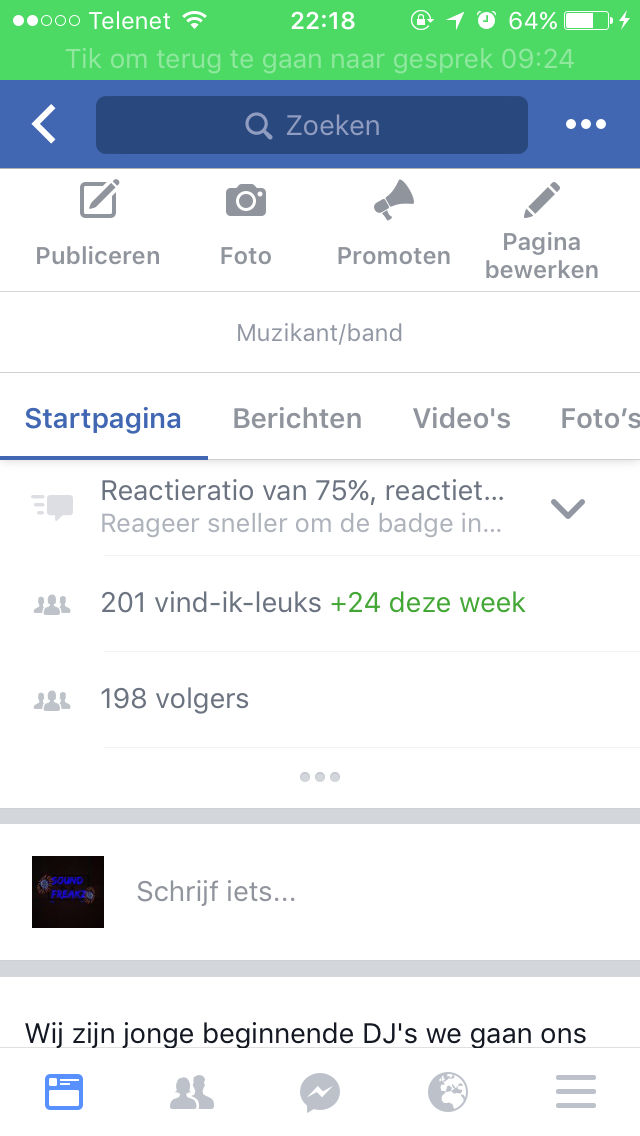Return to call via green banner

tap(320, 59)
